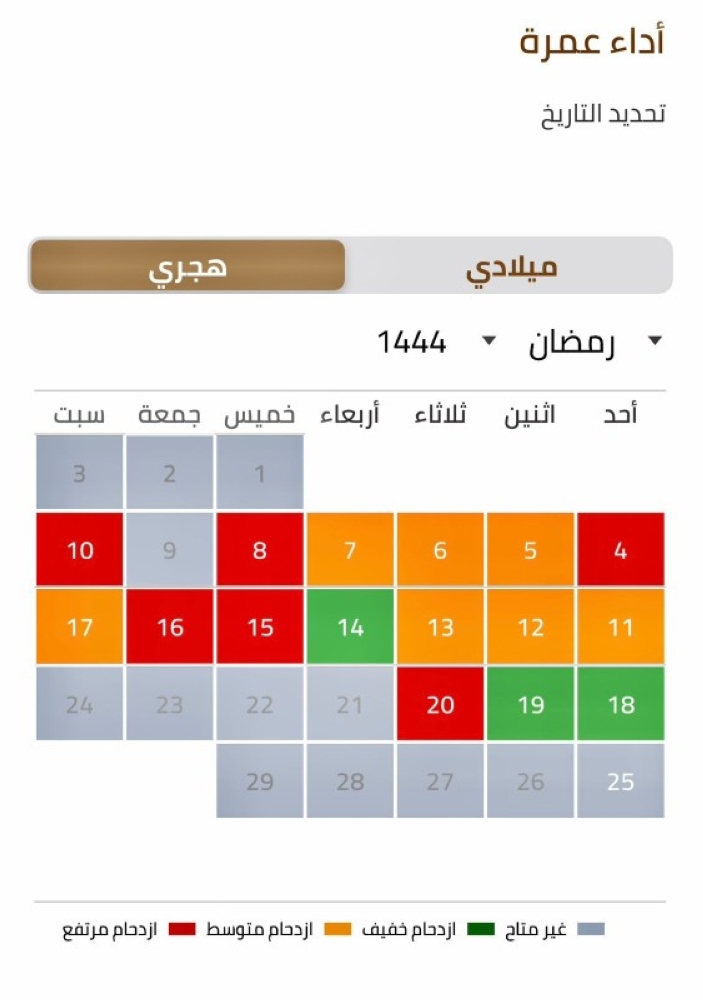Open the رمضان month dropdown

click(590, 343)
